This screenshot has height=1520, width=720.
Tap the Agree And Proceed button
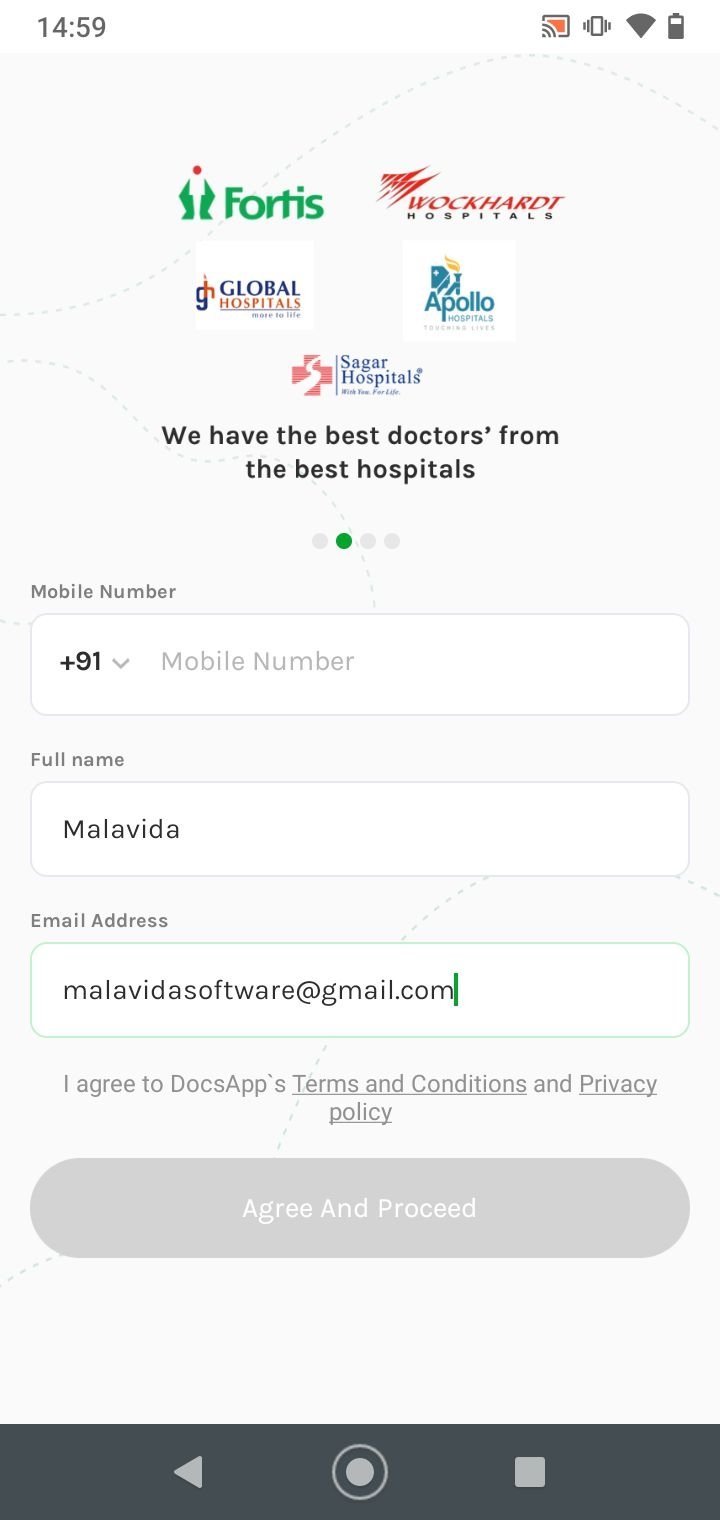coord(360,1208)
